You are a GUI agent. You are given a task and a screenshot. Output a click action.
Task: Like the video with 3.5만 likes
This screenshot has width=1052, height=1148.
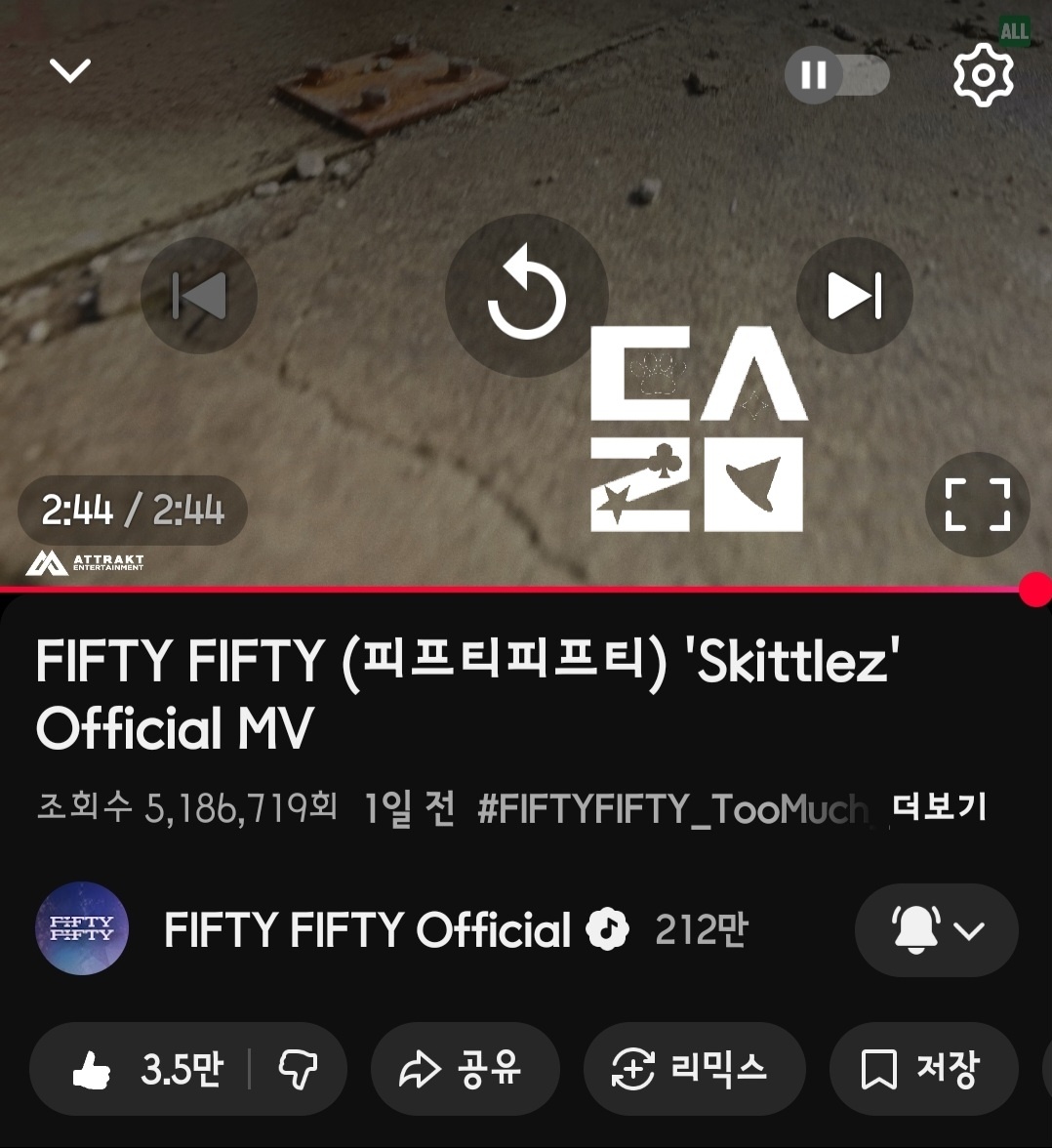(x=146, y=1070)
